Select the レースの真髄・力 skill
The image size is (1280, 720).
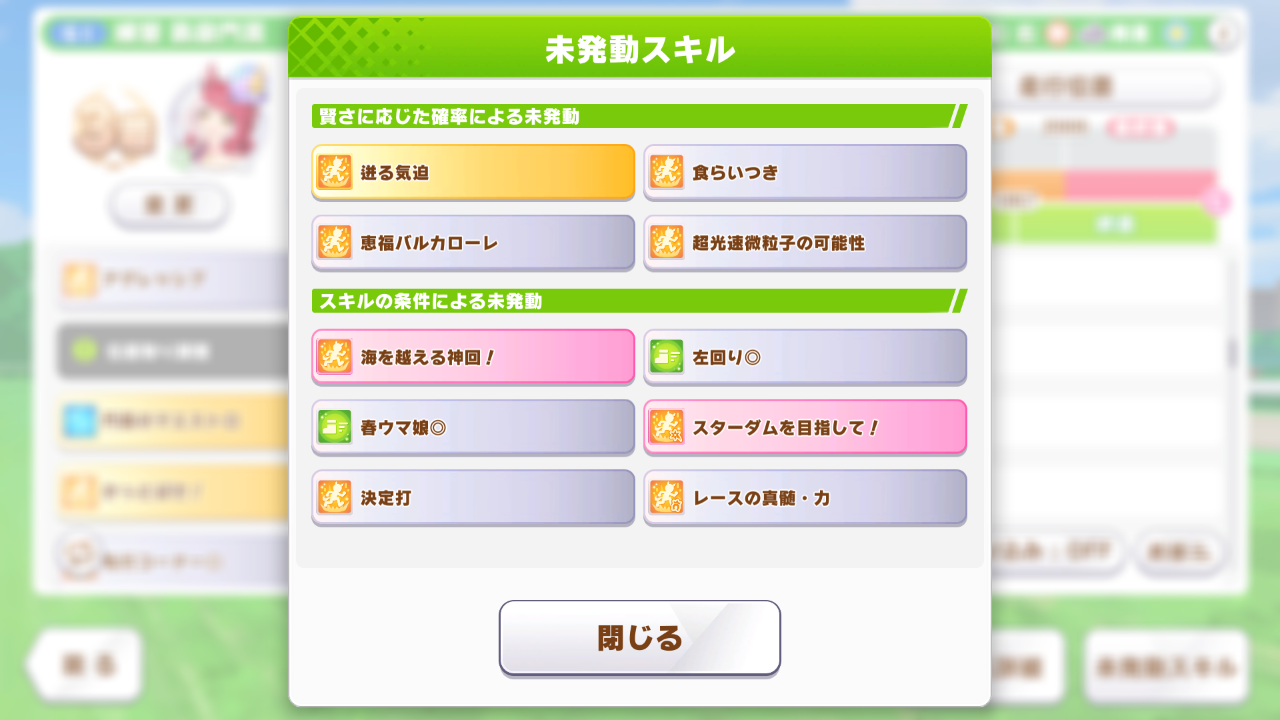[x=805, y=496]
